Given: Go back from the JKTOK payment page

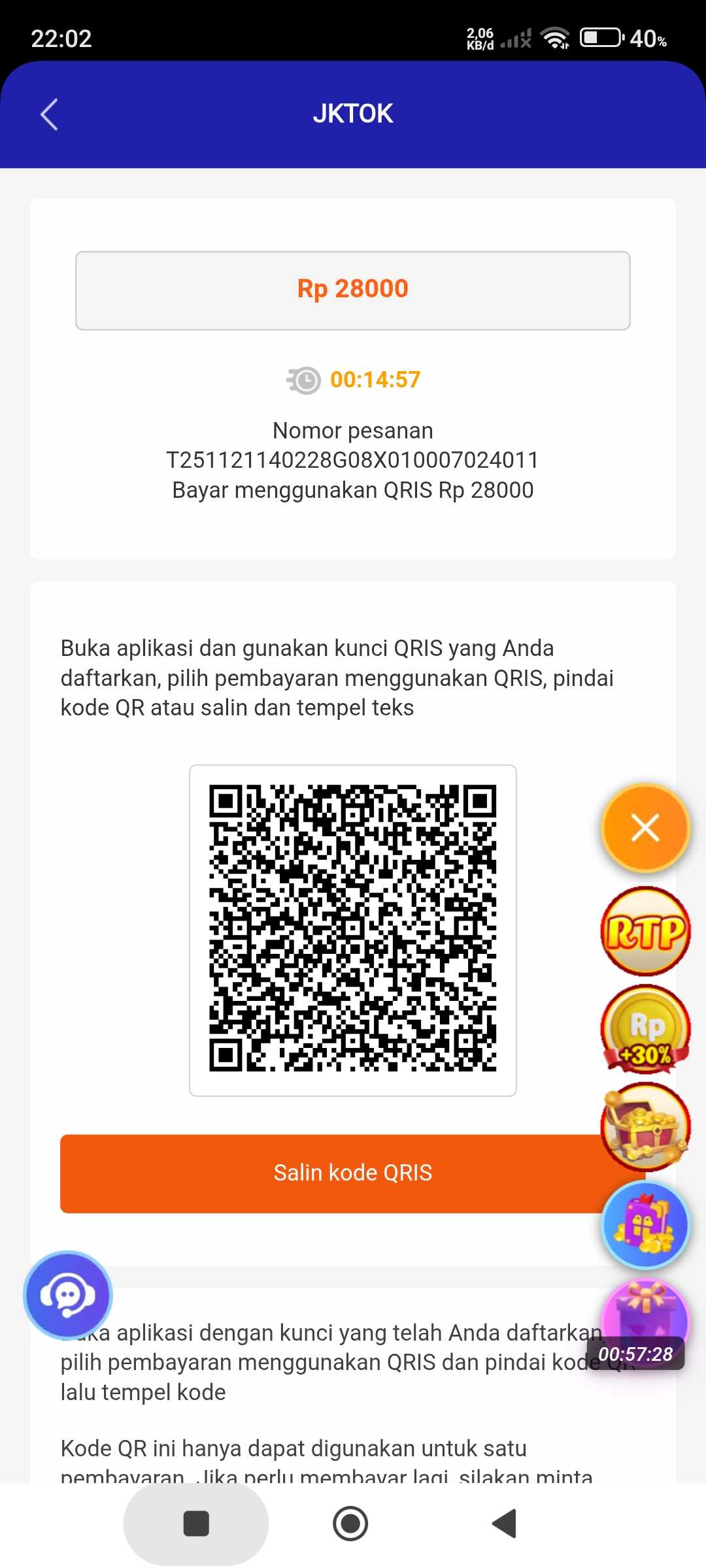Looking at the screenshot, I should [50, 114].
